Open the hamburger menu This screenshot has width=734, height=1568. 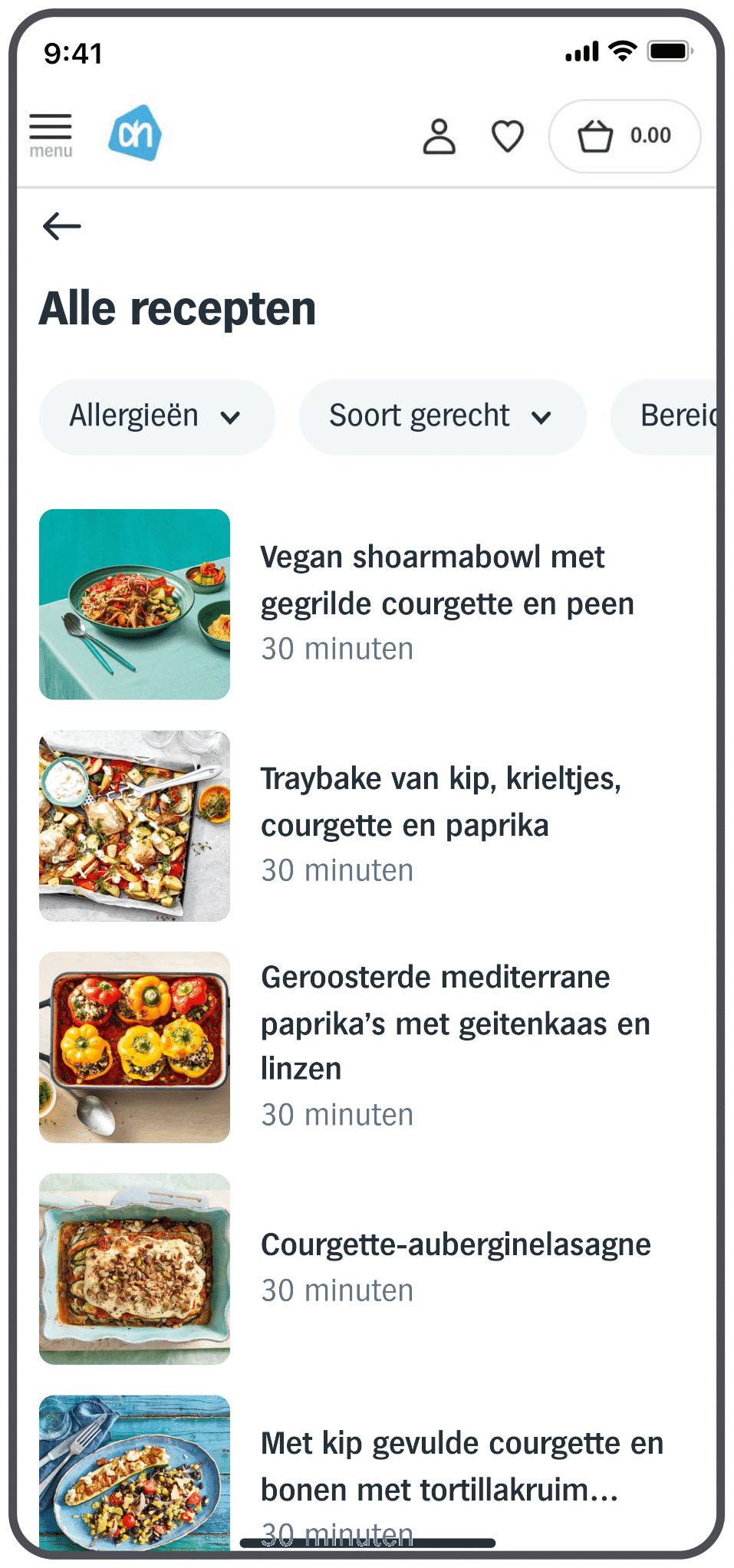pyautogui.click(x=51, y=135)
